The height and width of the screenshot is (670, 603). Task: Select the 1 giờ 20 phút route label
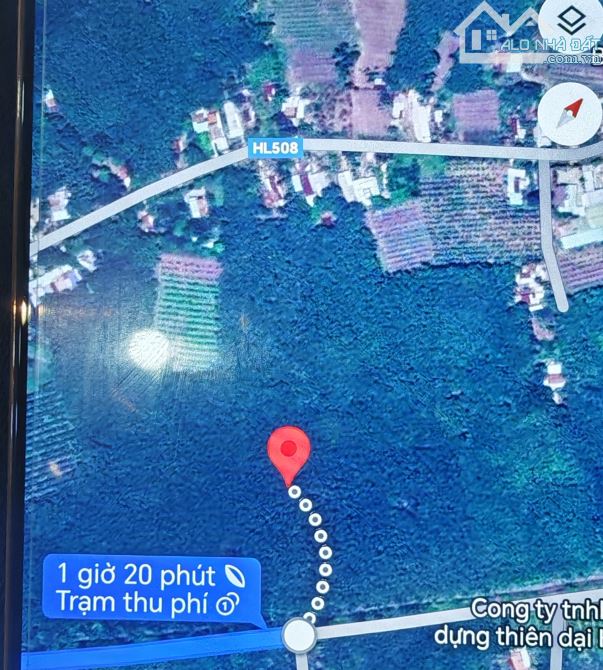tap(152, 587)
